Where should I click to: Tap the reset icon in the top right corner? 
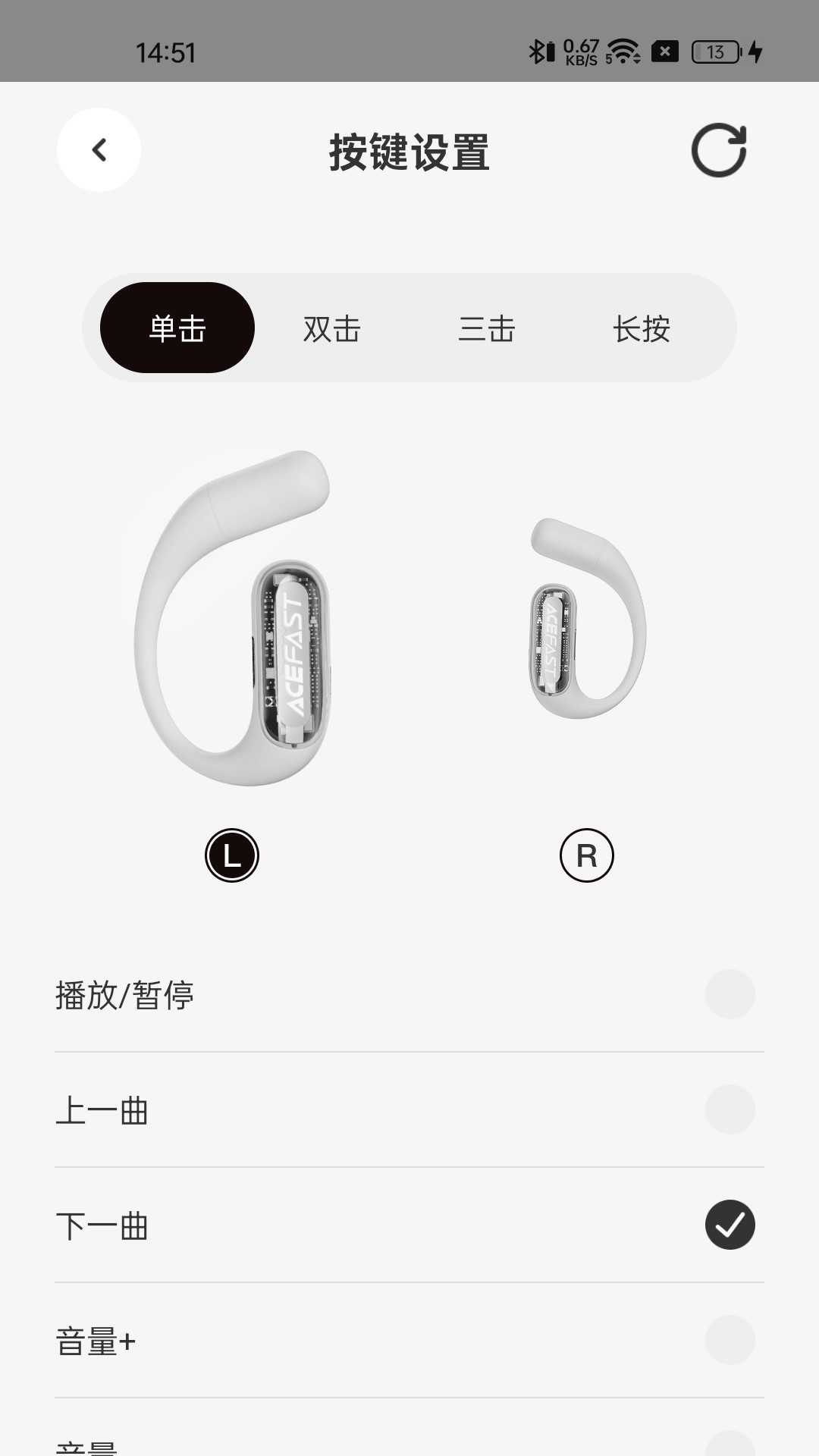[719, 149]
